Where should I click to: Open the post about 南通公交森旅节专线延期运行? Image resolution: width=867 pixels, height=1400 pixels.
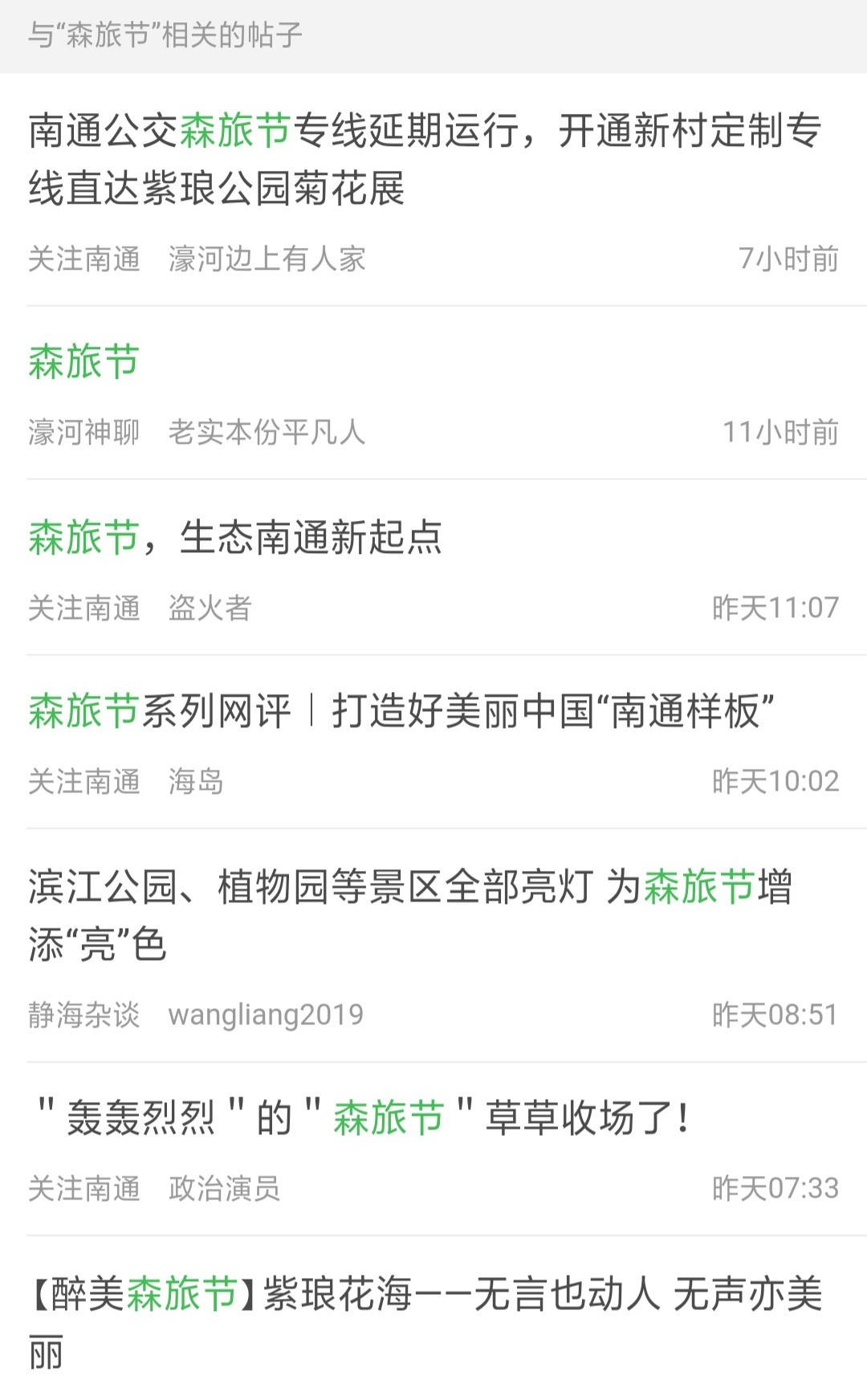click(425, 159)
